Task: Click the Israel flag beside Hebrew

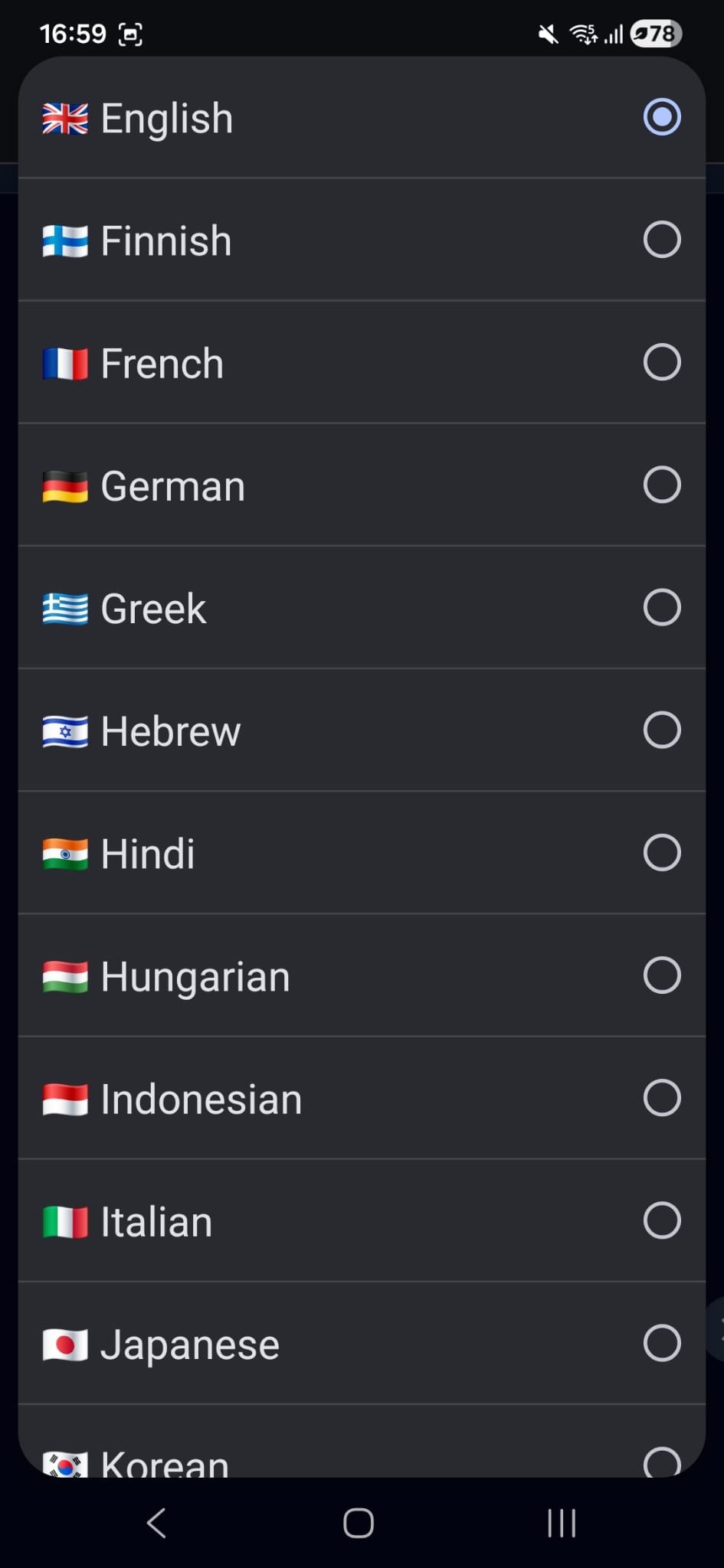Action: [x=65, y=730]
